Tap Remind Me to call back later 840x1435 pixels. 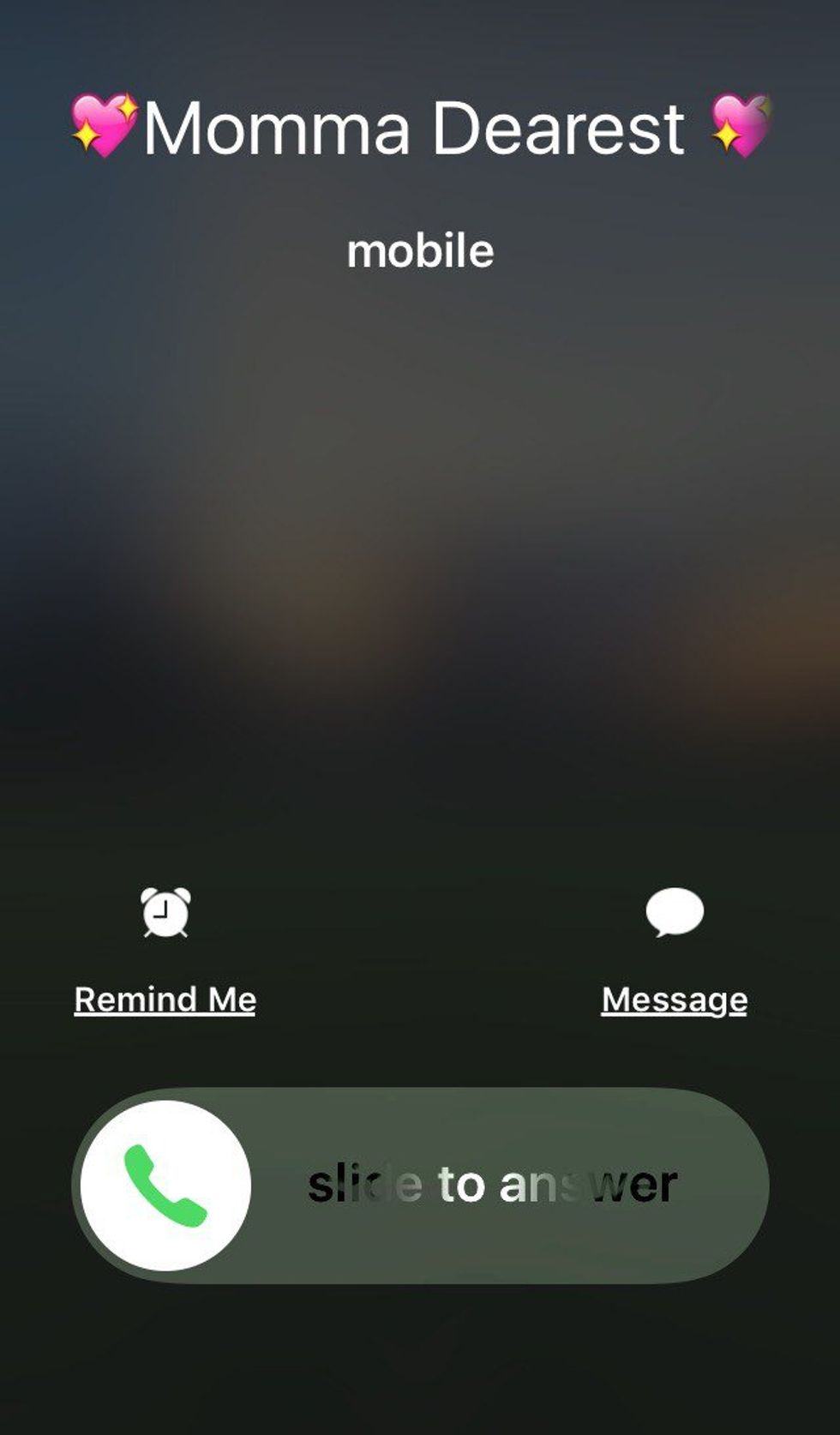(x=165, y=952)
